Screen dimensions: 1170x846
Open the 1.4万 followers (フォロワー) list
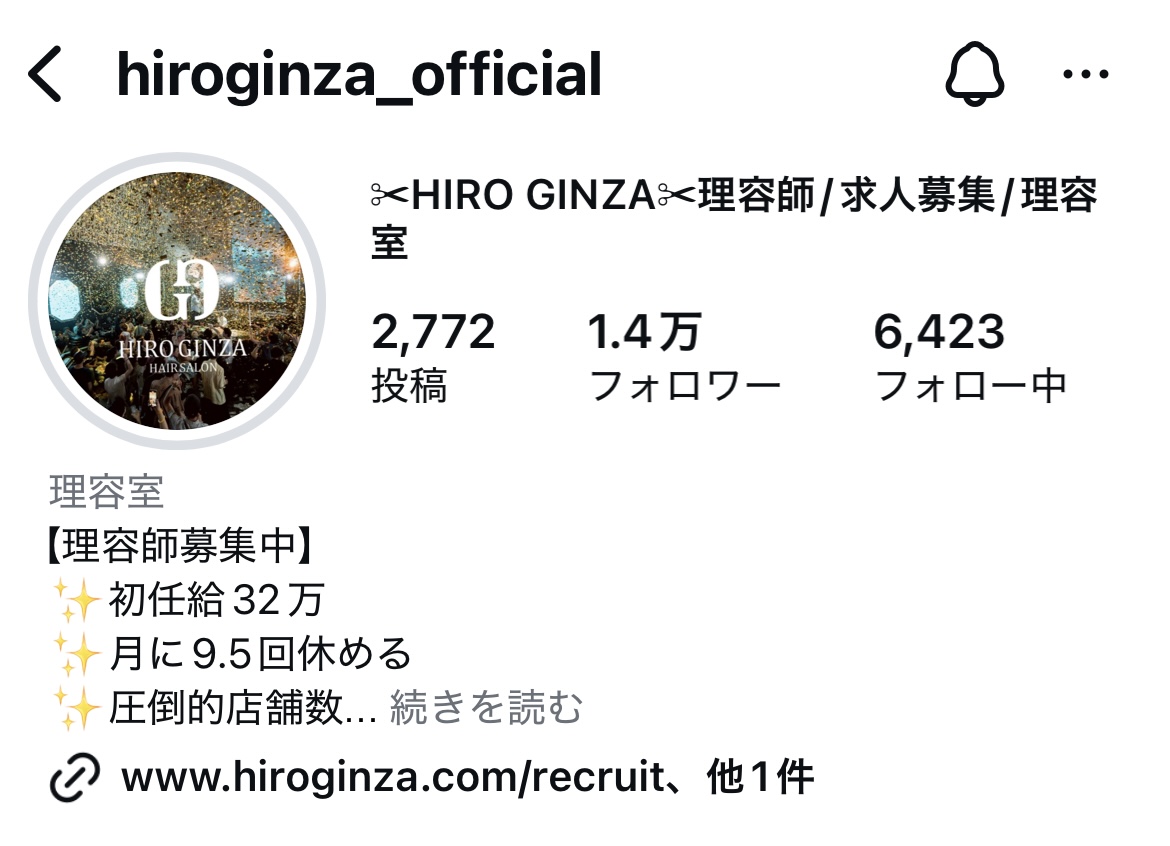coord(683,356)
